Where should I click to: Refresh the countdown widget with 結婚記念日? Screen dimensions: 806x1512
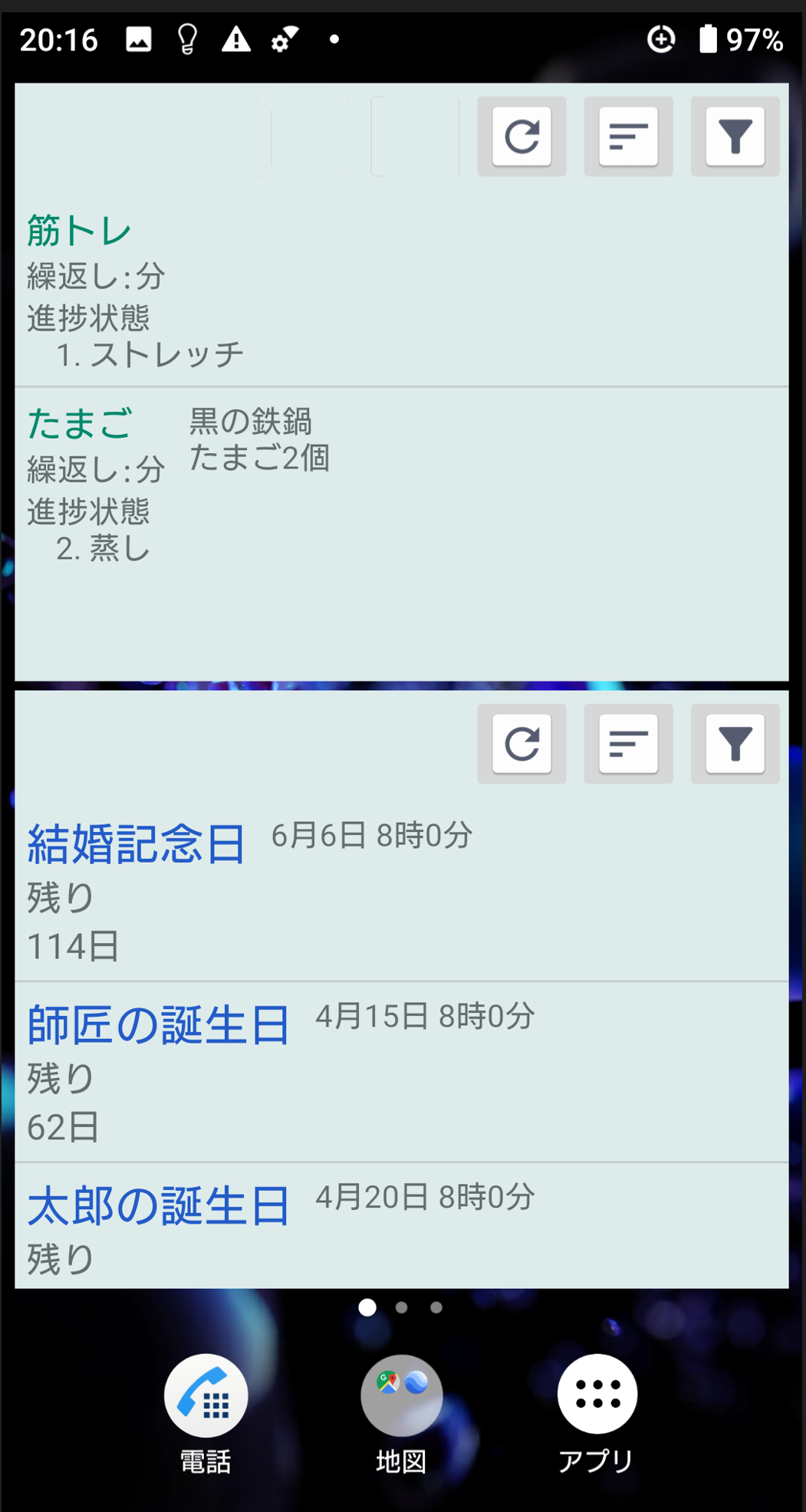click(521, 744)
